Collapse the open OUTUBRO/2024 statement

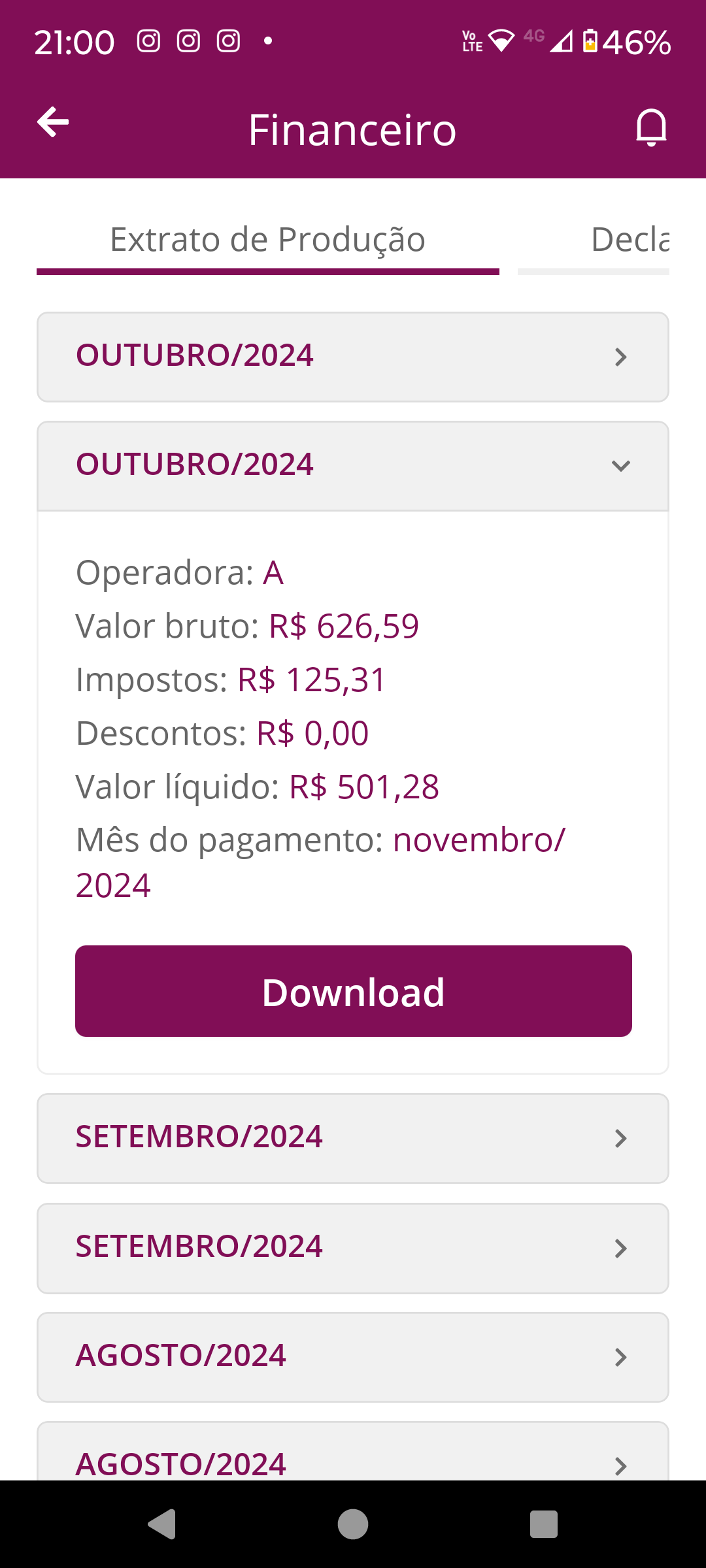point(353,466)
